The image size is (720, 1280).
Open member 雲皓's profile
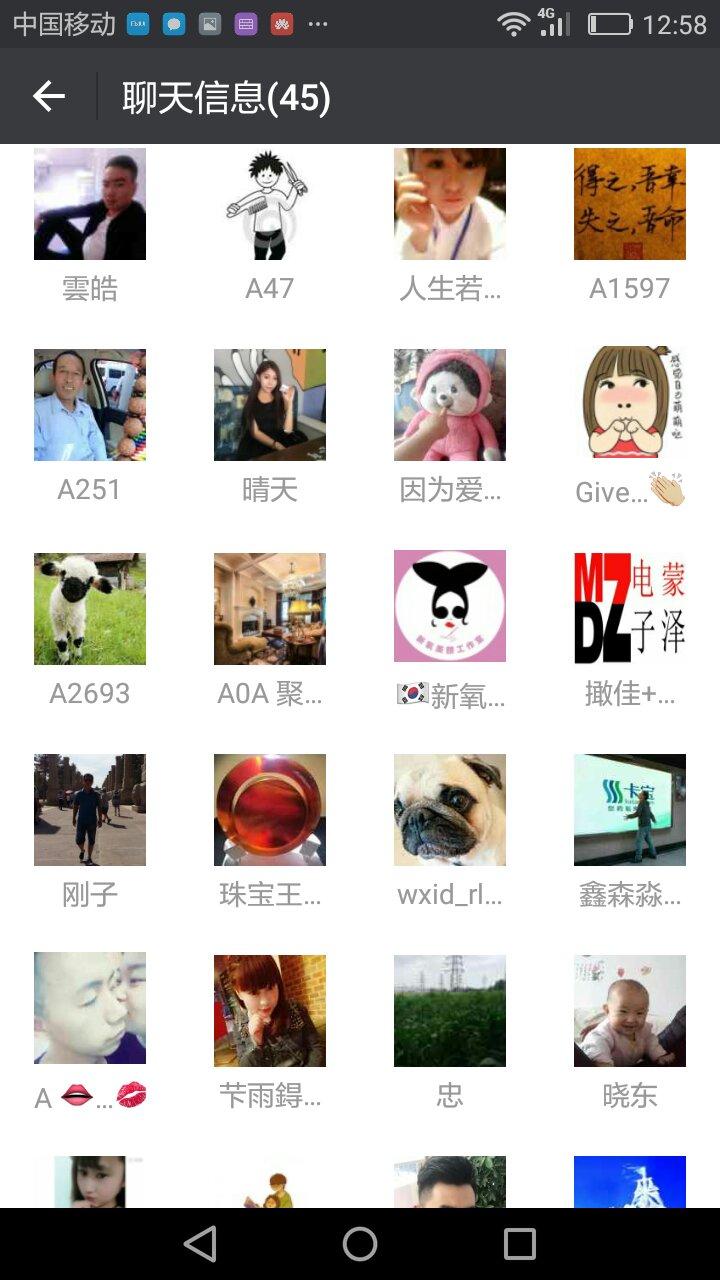click(x=90, y=204)
